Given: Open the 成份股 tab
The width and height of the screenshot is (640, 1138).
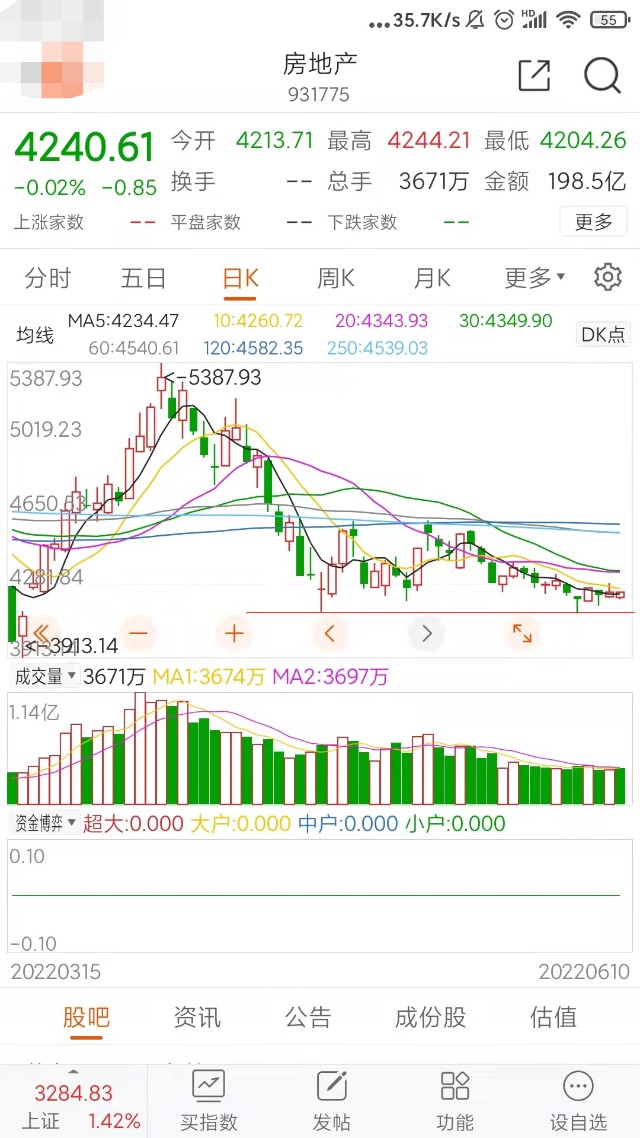Looking at the screenshot, I should 430,1017.
